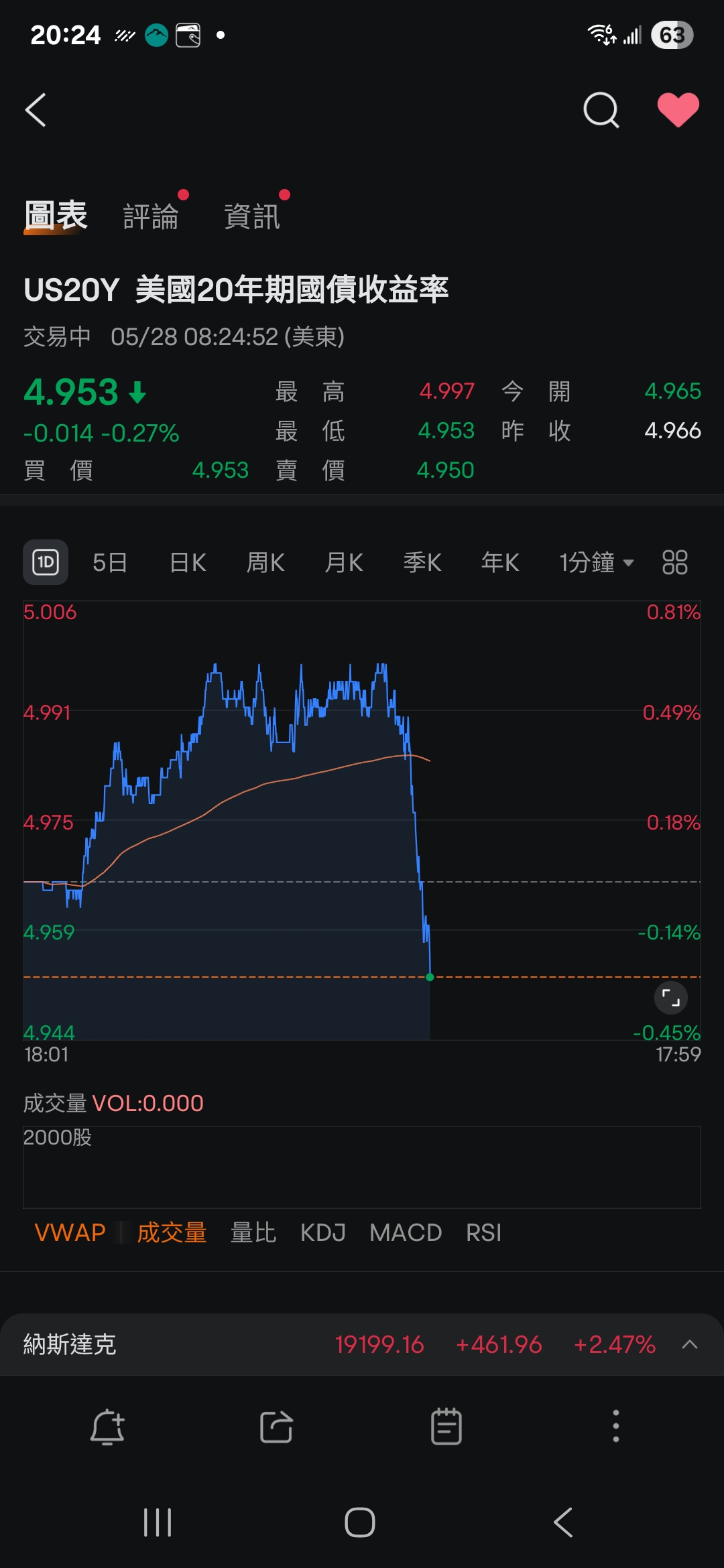Select the KDJ indicator
This screenshot has width=724, height=1568.
(x=322, y=1232)
